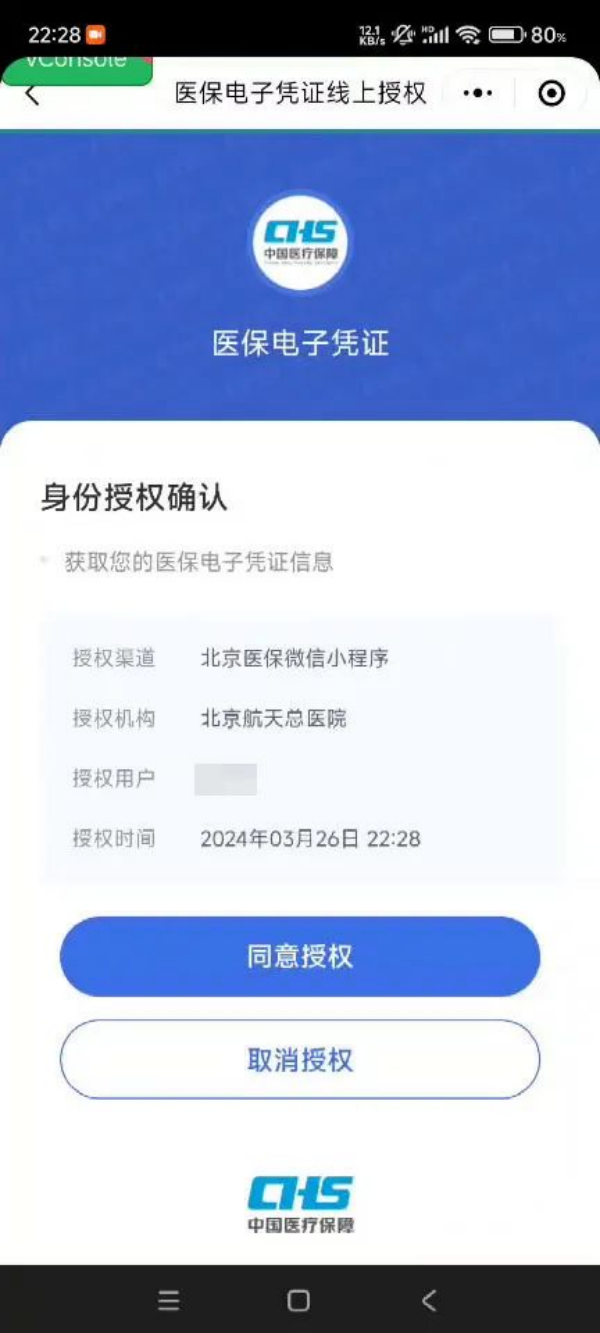600x1333 pixels.
Task: Tap 取消授权 to cancel authorization
Action: point(300,1060)
